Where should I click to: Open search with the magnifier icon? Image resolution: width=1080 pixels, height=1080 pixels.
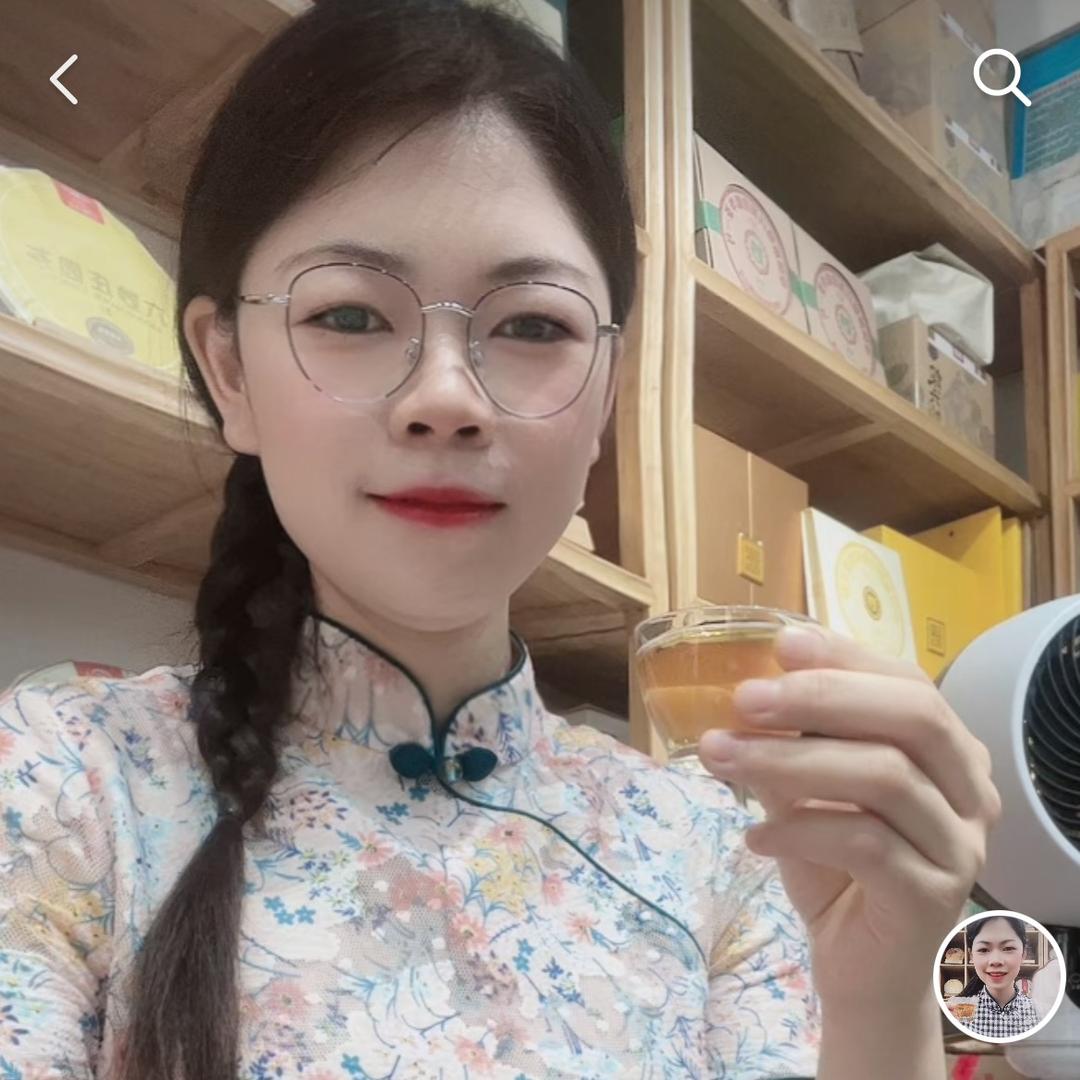pyautogui.click(x=1000, y=77)
